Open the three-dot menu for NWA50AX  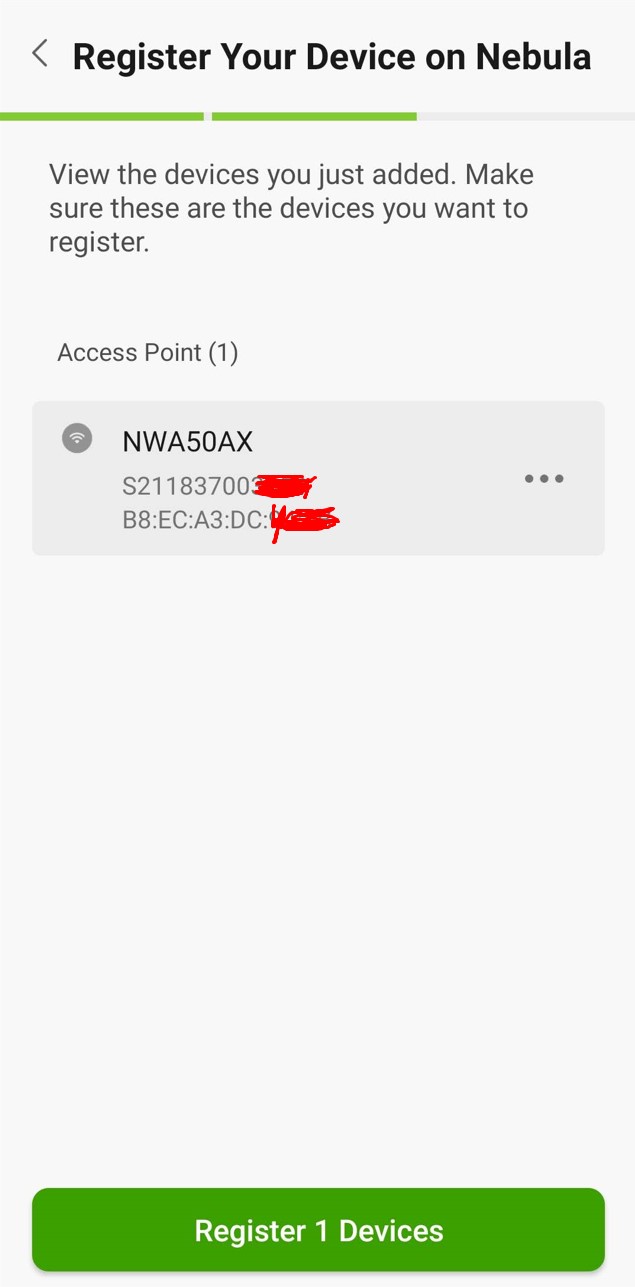click(544, 478)
